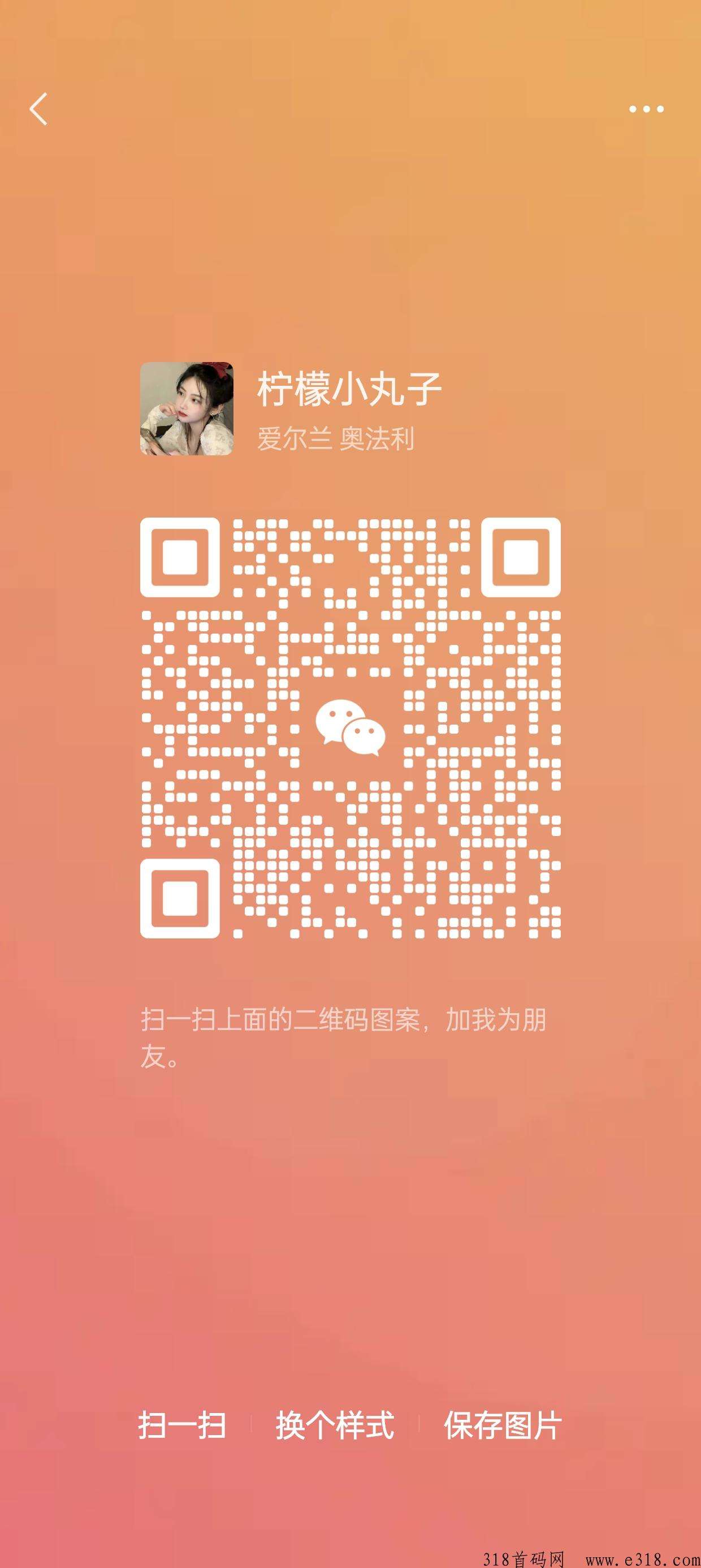Select 换个样式 to change QR style
701x1568 pixels.
point(335,1425)
